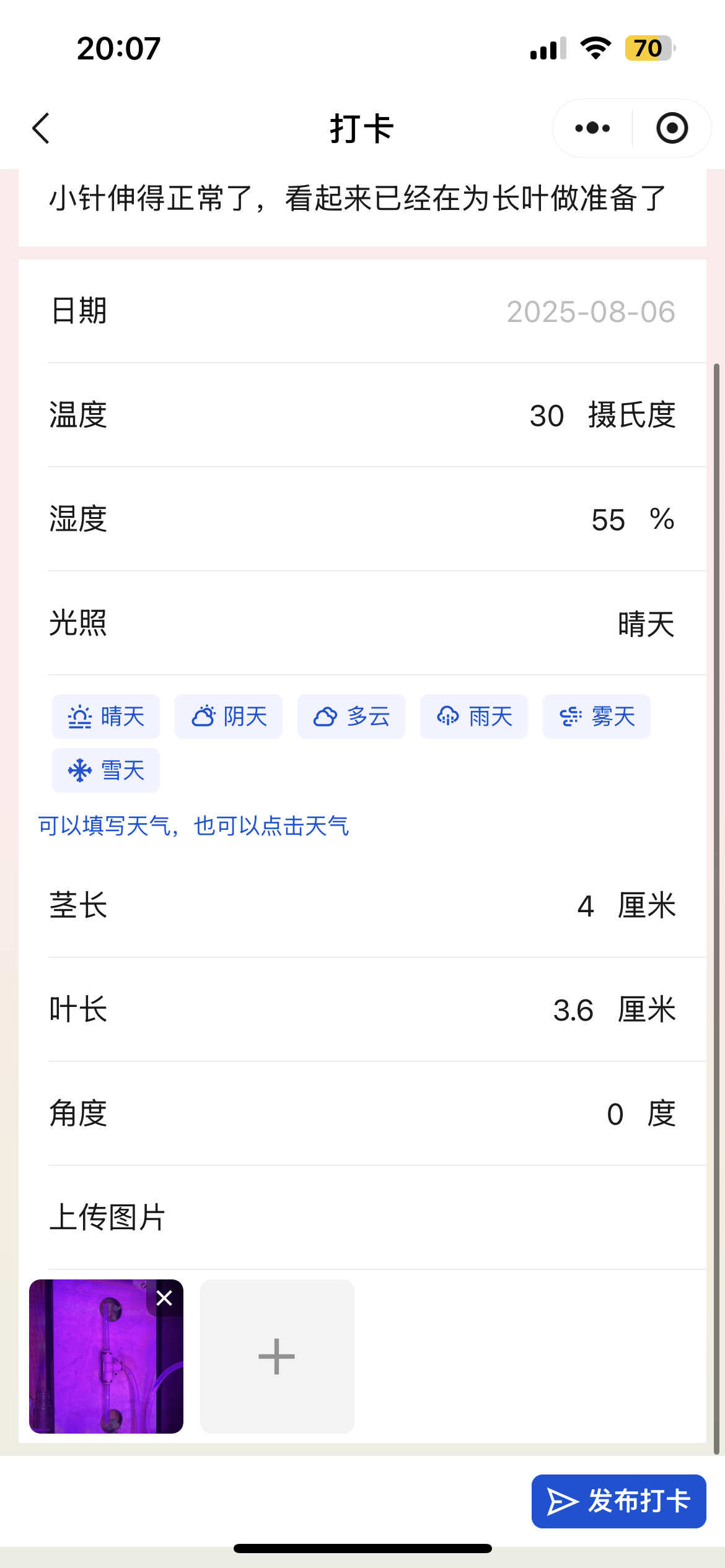Close the mini program with the circle button

click(x=672, y=128)
